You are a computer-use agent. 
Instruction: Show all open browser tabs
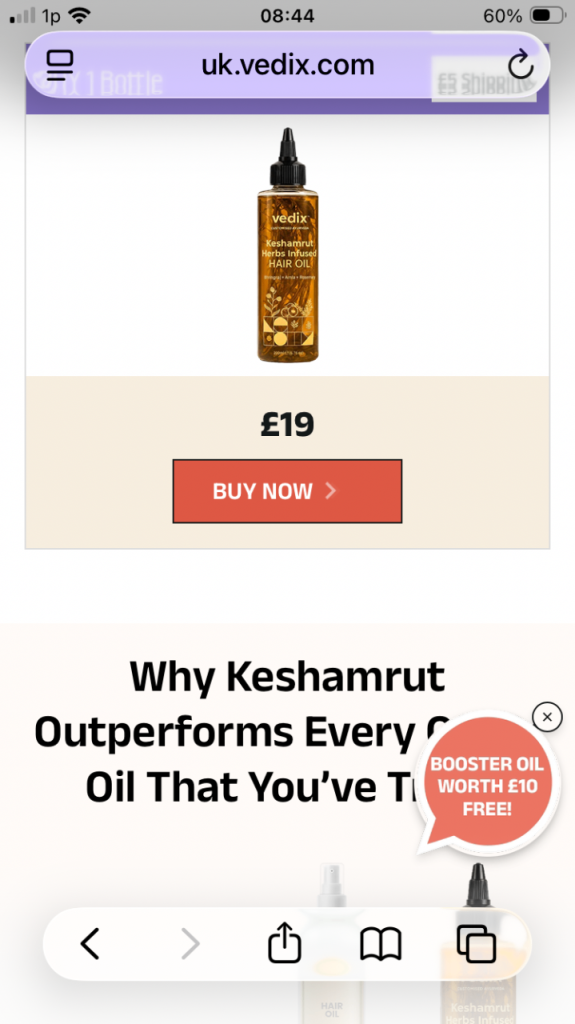[x=477, y=944]
